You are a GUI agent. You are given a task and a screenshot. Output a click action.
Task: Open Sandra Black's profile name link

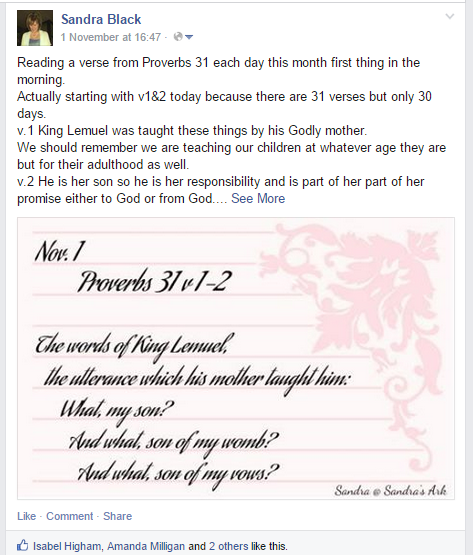(x=101, y=19)
